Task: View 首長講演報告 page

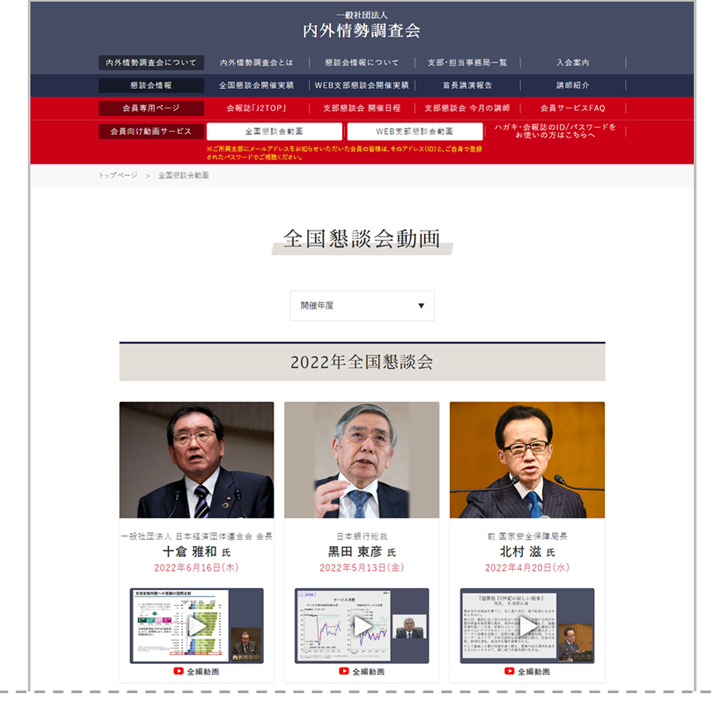Action: pos(467,85)
